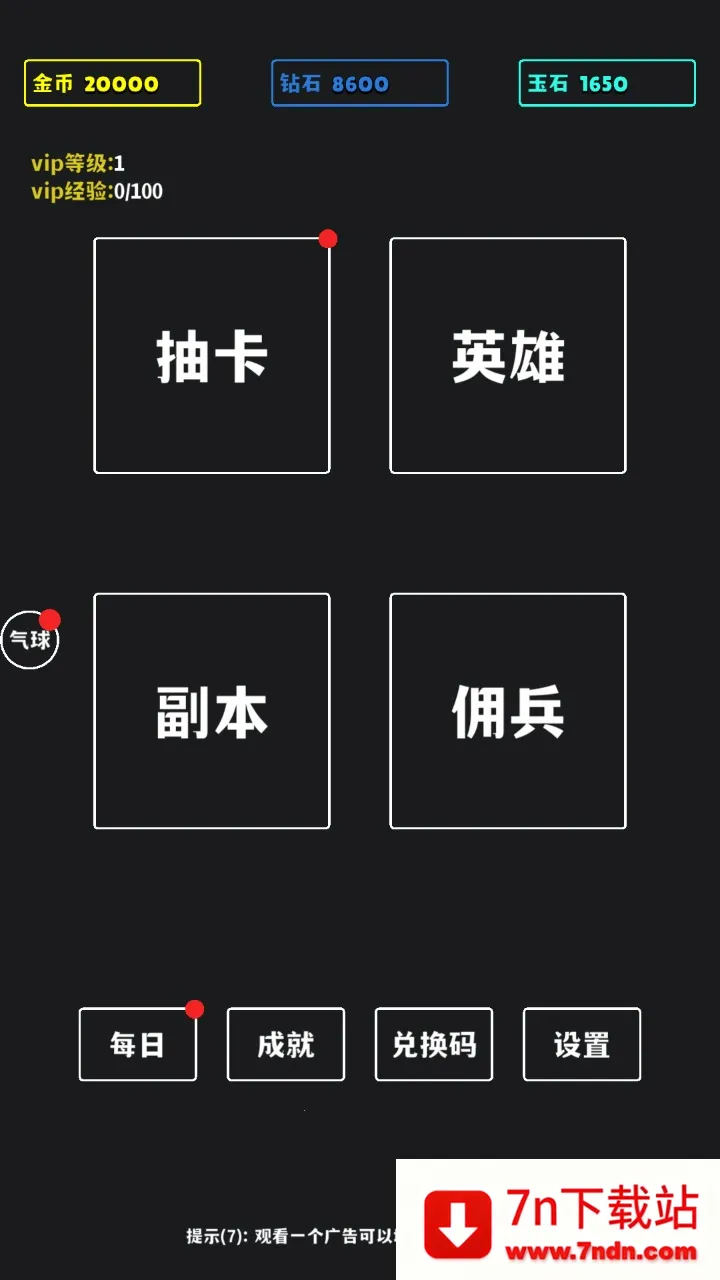
Task: Enter the 副本 dungeon section
Action: point(212,711)
